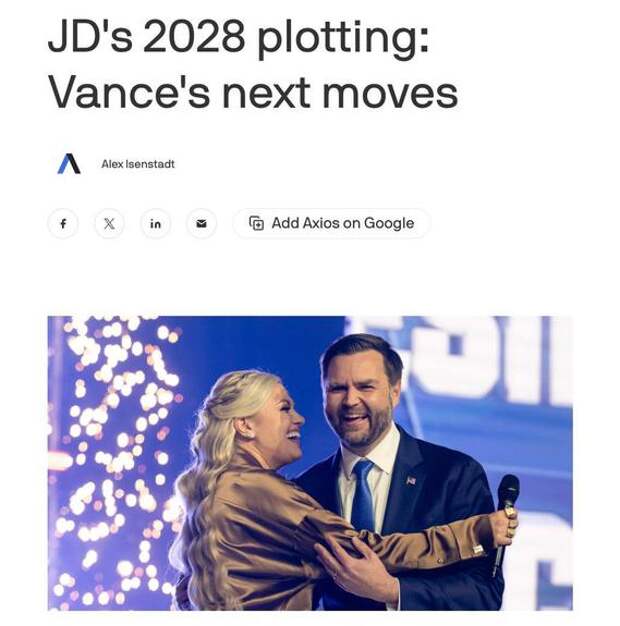This screenshot has width=620, height=626.
Task: Open author Alex Isenstadt's profile
Action: click(x=138, y=164)
